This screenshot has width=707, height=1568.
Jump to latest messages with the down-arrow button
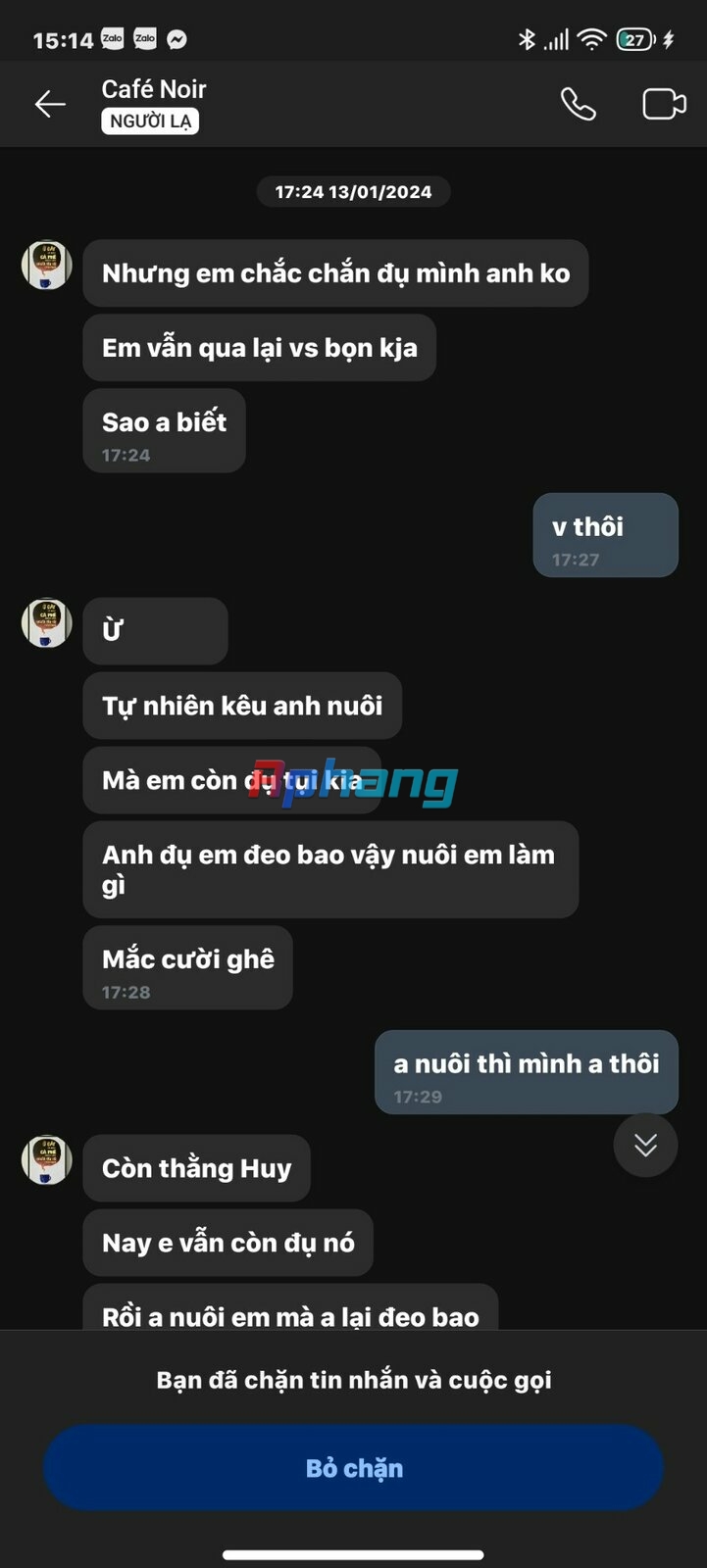(645, 1145)
